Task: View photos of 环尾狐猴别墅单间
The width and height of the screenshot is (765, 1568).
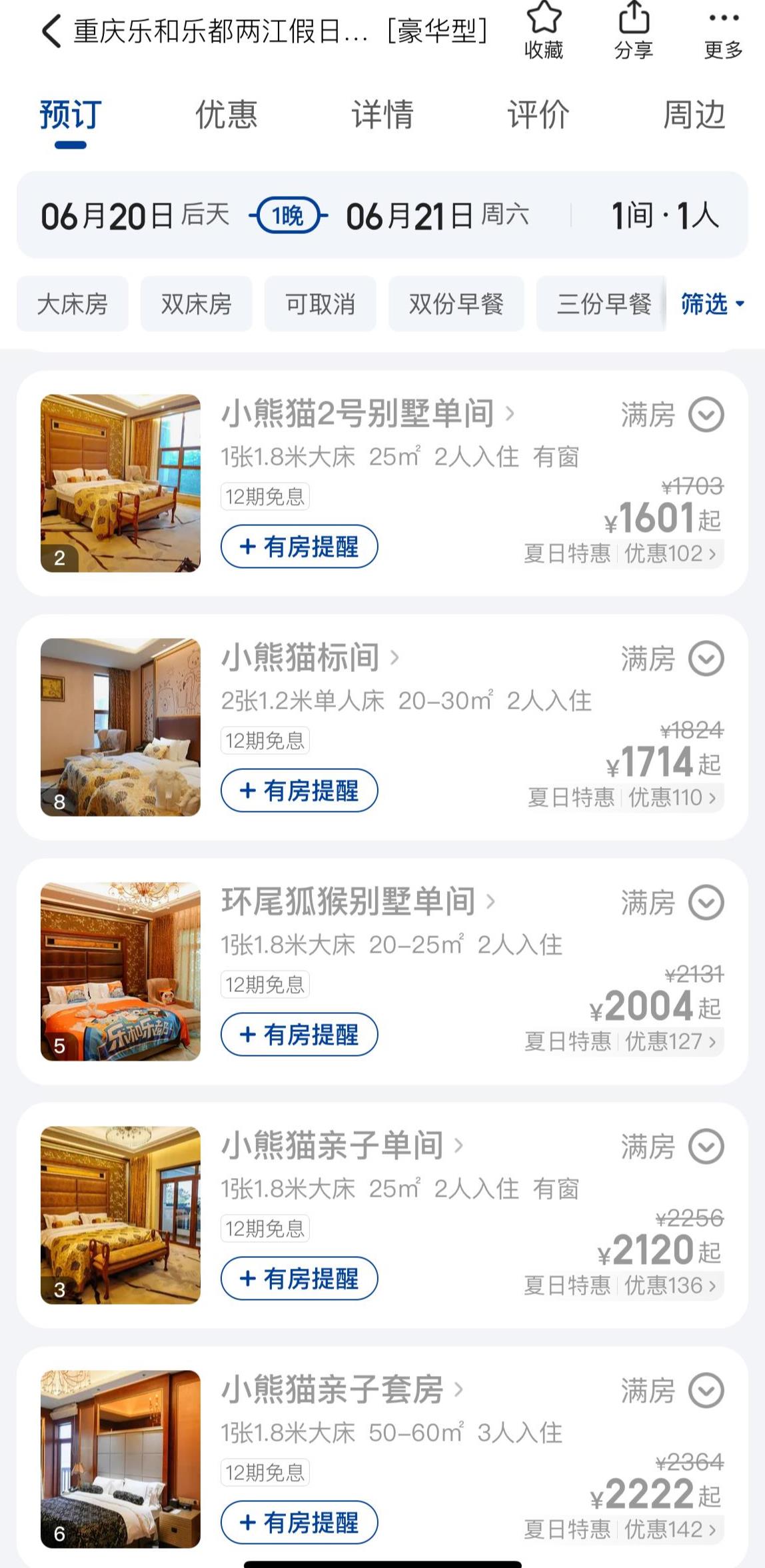Action: [121, 971]
